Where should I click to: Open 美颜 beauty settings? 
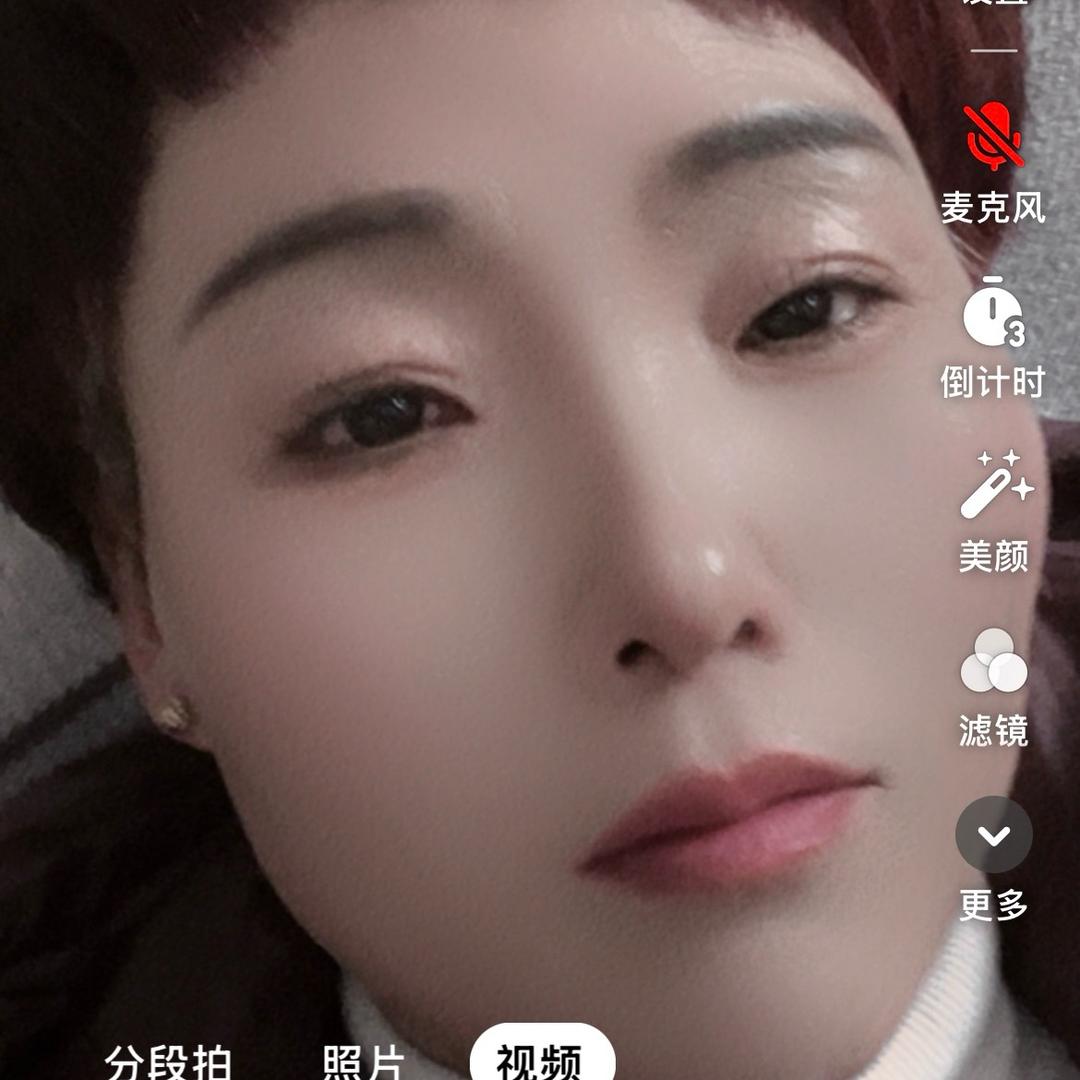995,486
